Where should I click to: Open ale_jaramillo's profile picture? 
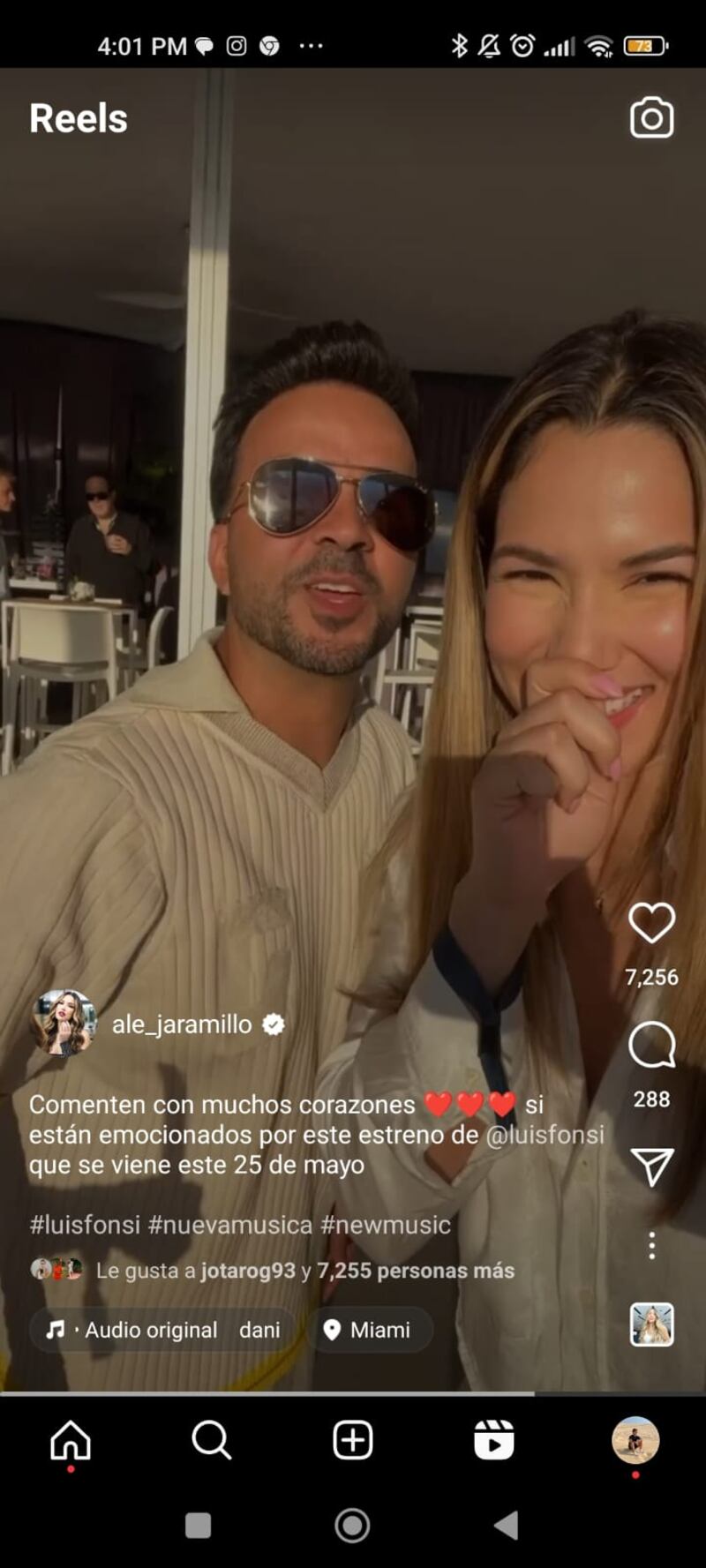(63, 1024)
